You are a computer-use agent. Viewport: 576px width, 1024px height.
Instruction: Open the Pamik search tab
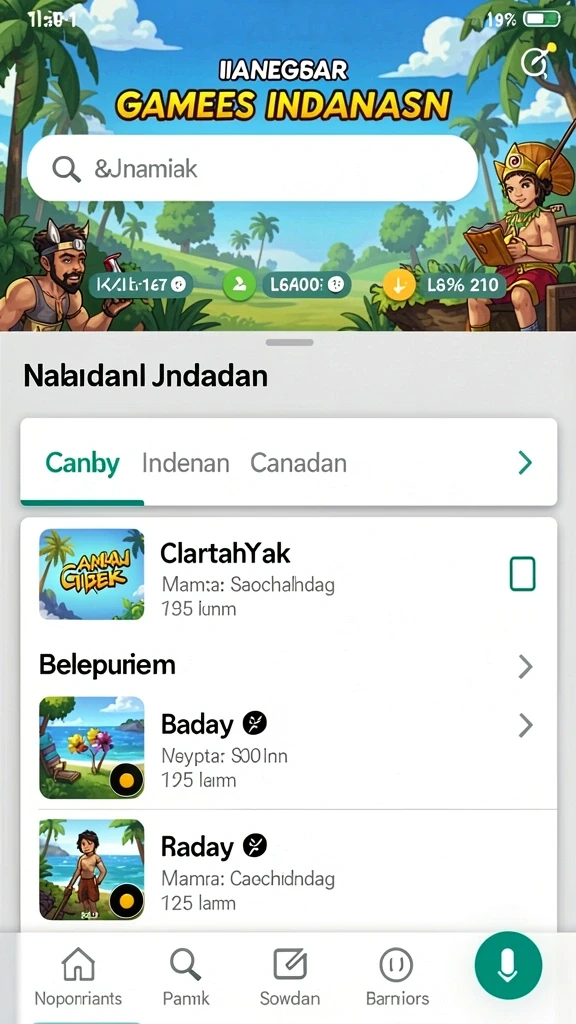click(186, 976)
